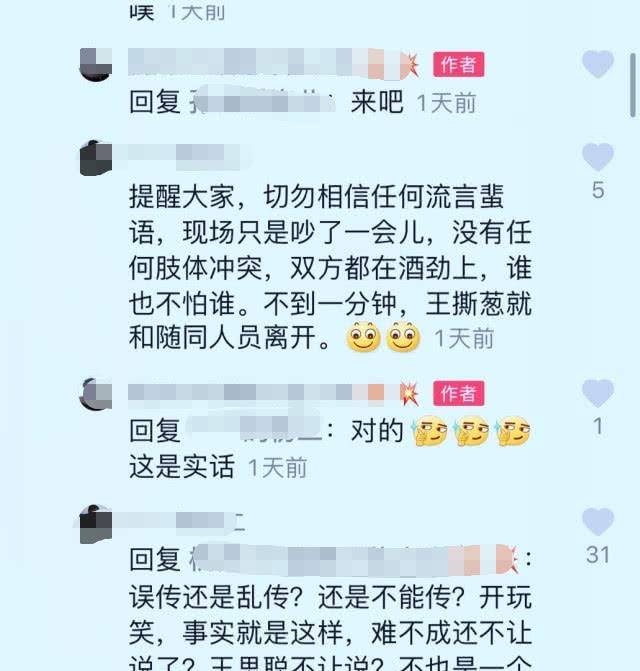Like the comment starting with 提醒大家
This screenshot has width=640, height=671.
point(598,157)
